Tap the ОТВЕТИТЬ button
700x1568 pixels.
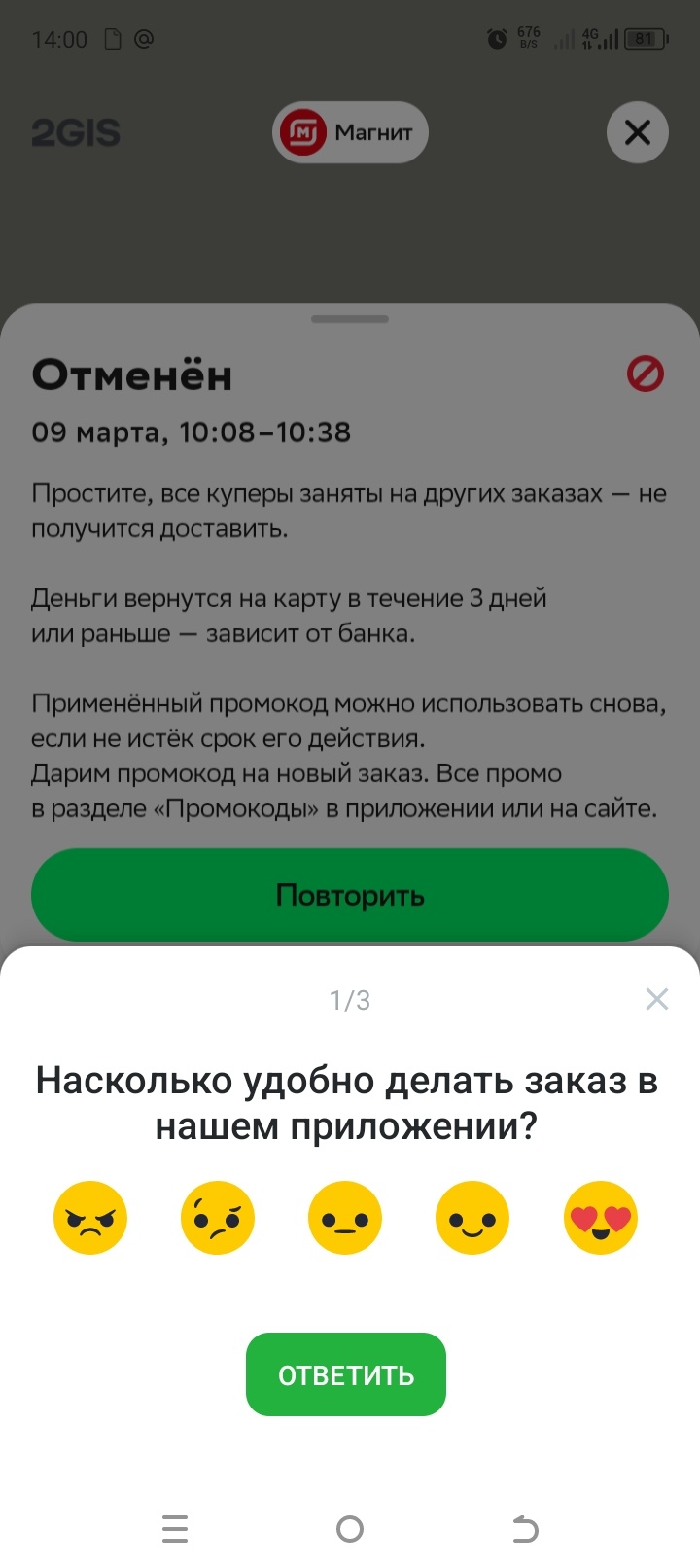point(346,1374)
